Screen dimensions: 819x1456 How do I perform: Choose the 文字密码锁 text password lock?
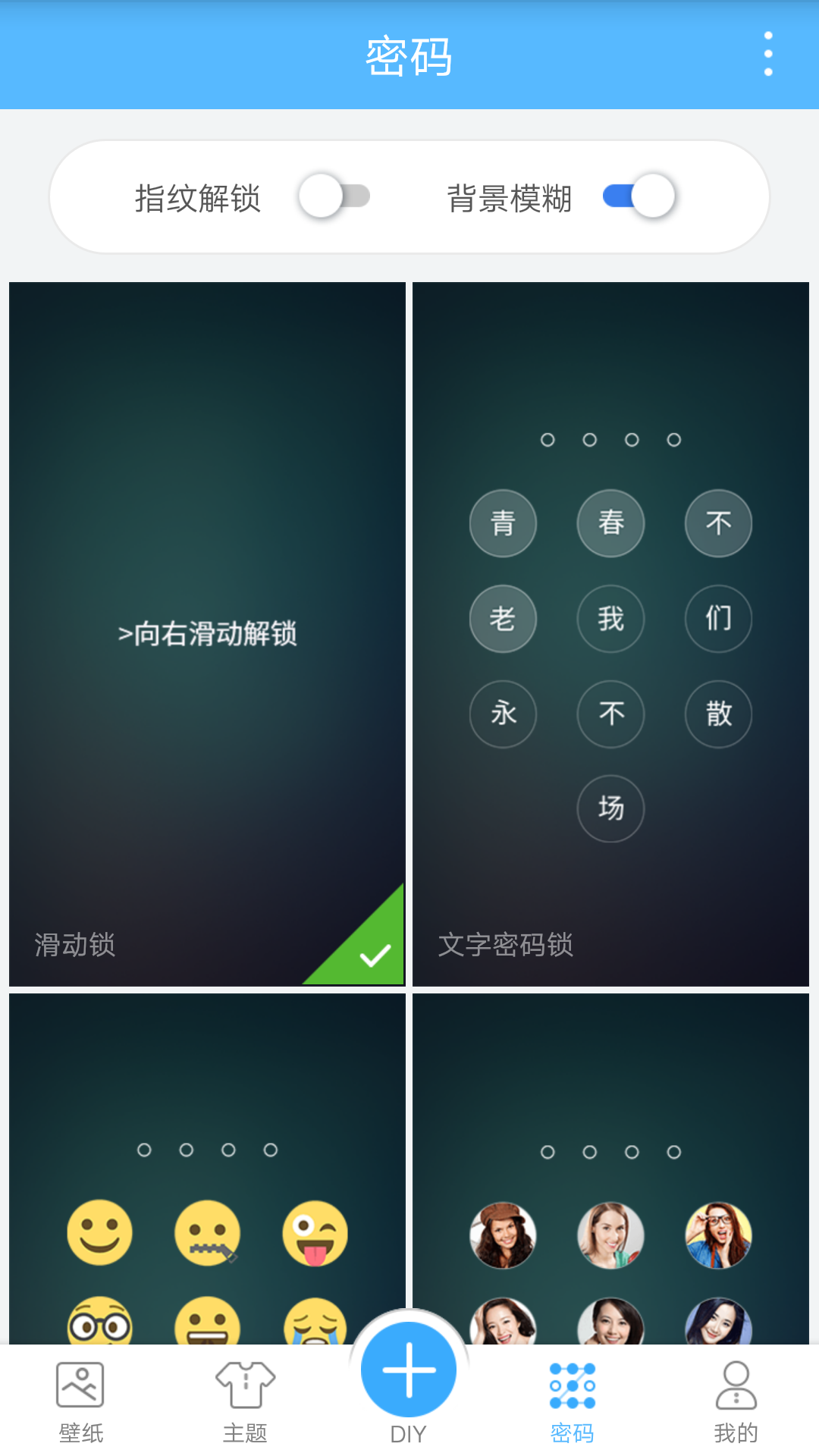coord(610,634)
